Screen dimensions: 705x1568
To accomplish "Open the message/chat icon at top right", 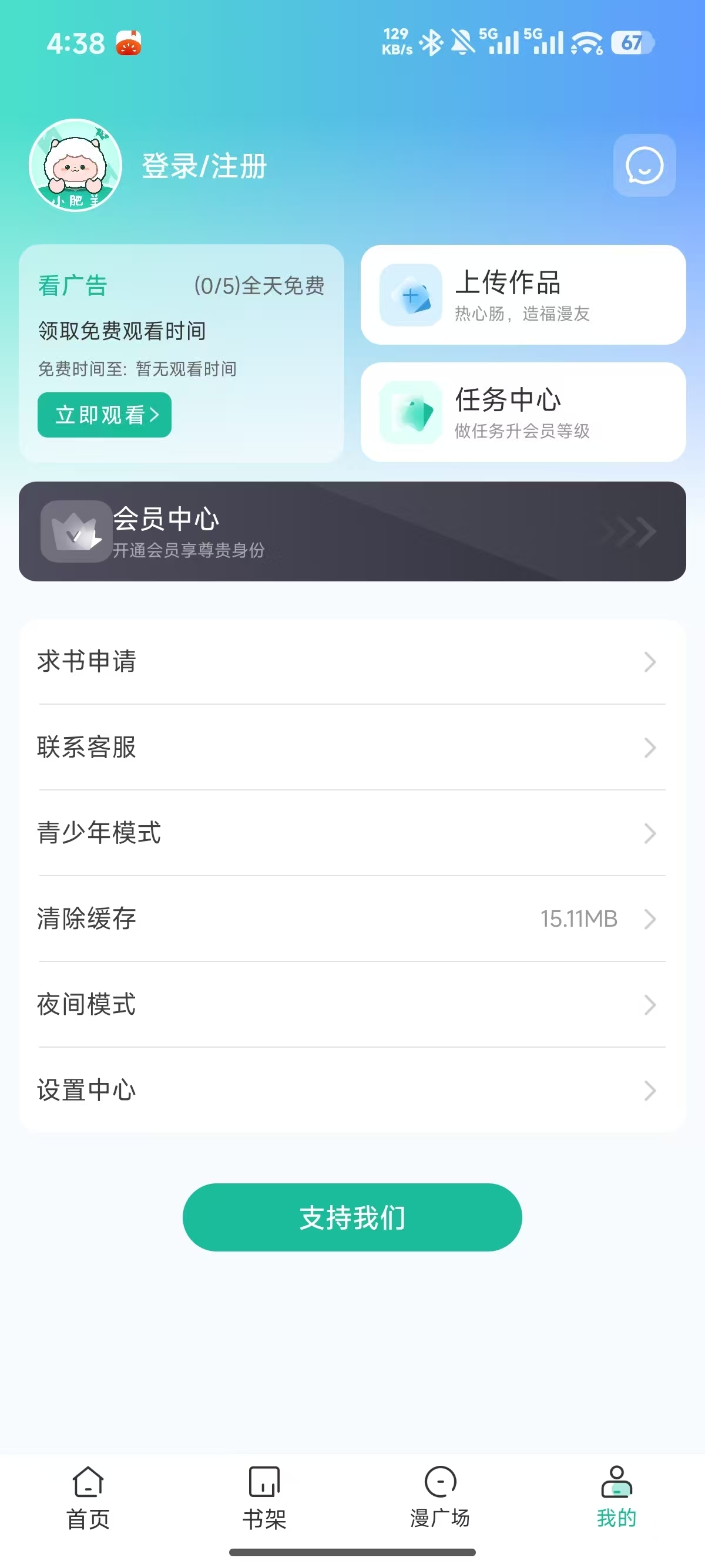I will 643,166.
